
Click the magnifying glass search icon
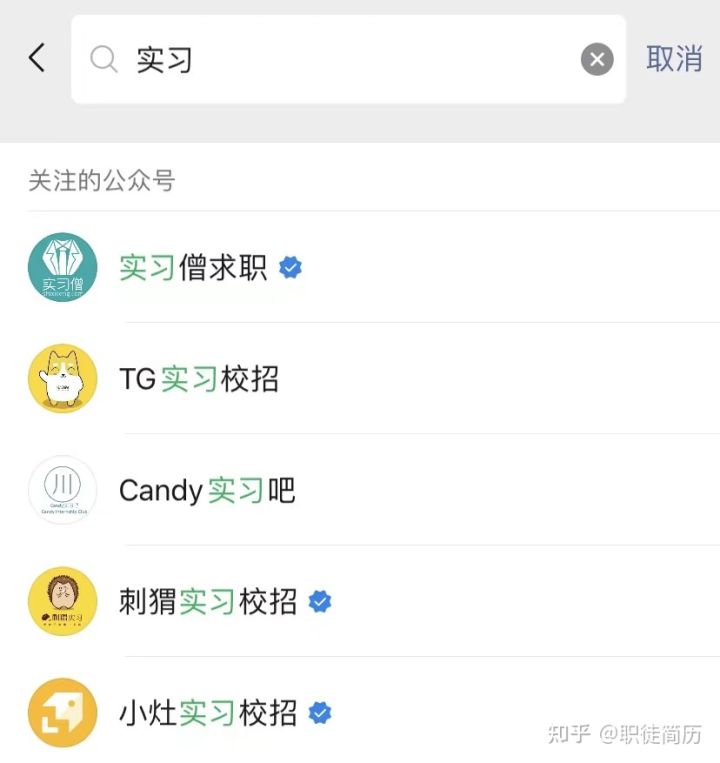(104, 59)
